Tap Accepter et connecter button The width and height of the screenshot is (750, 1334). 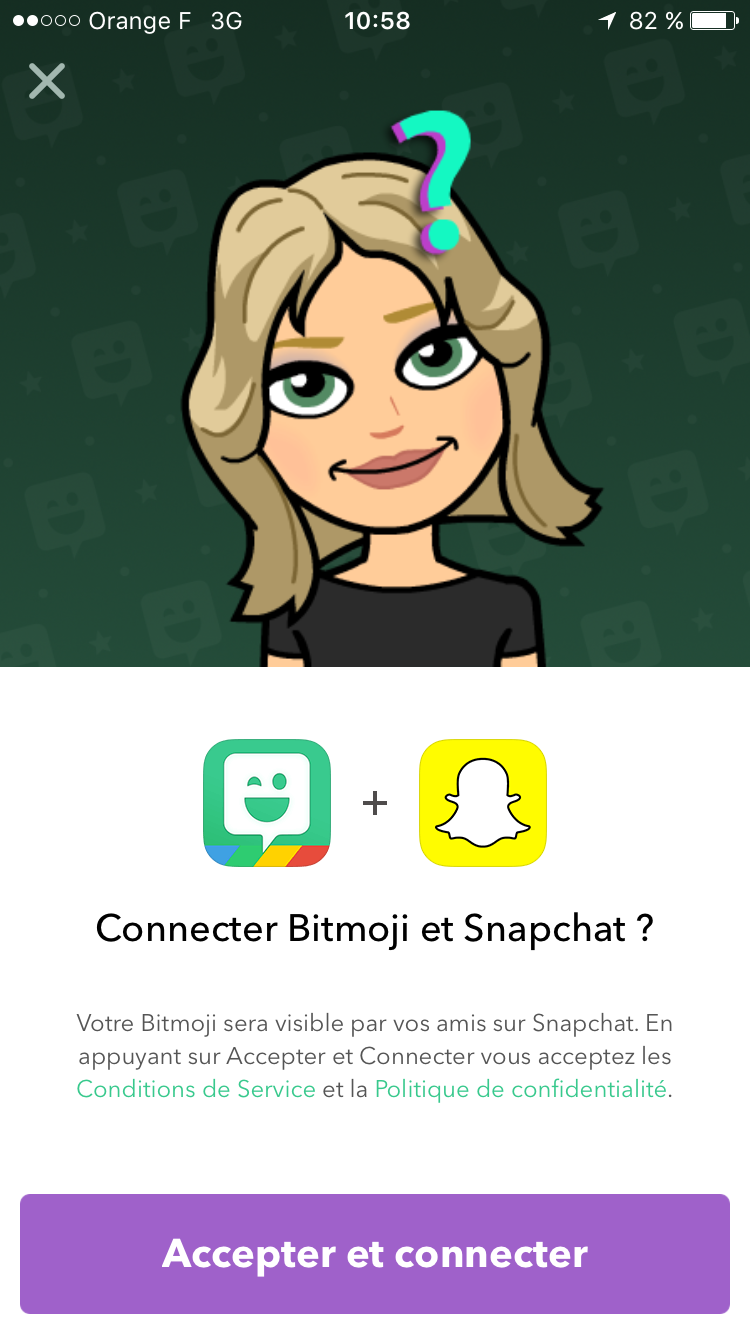click(x=375, y=1253)
